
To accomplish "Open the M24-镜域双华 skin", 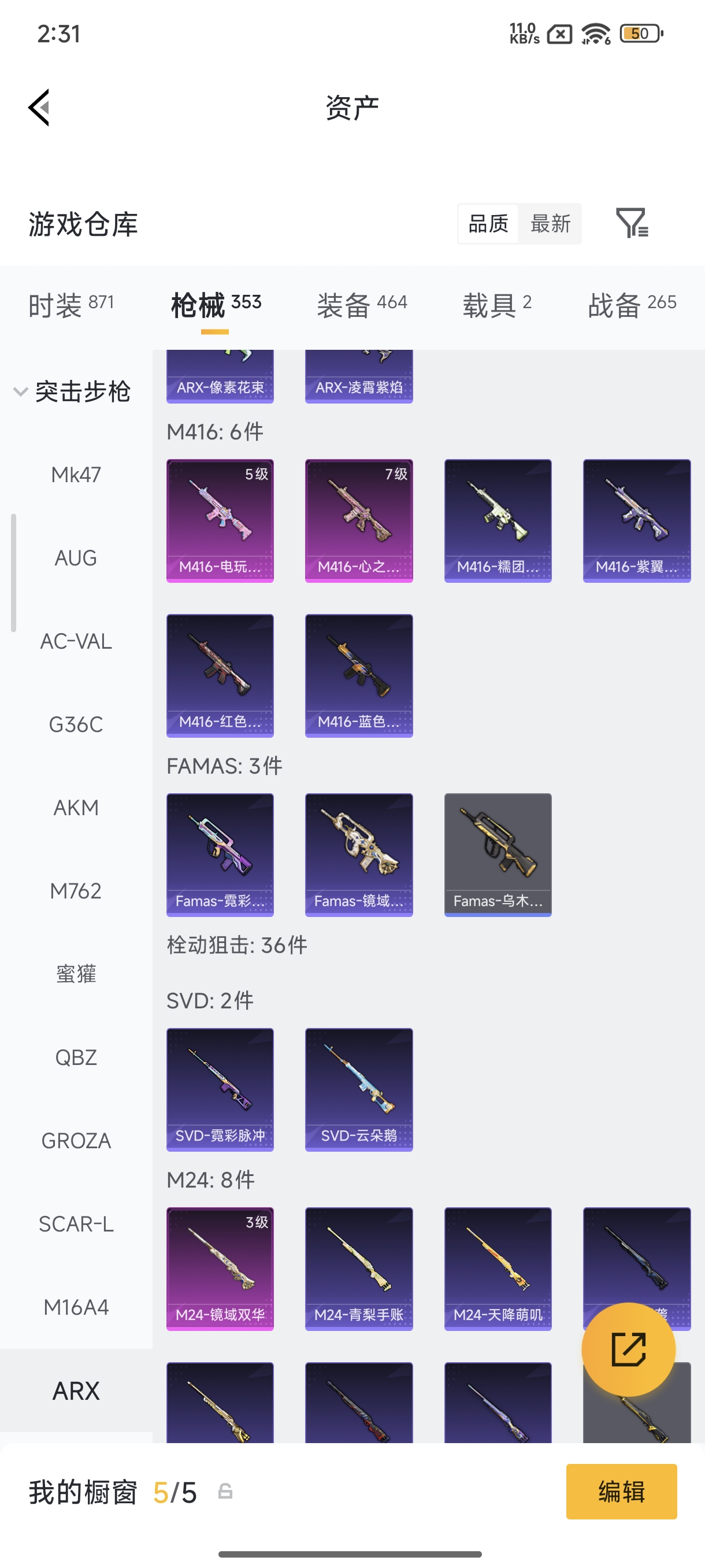I will (x=220, y=1269).
